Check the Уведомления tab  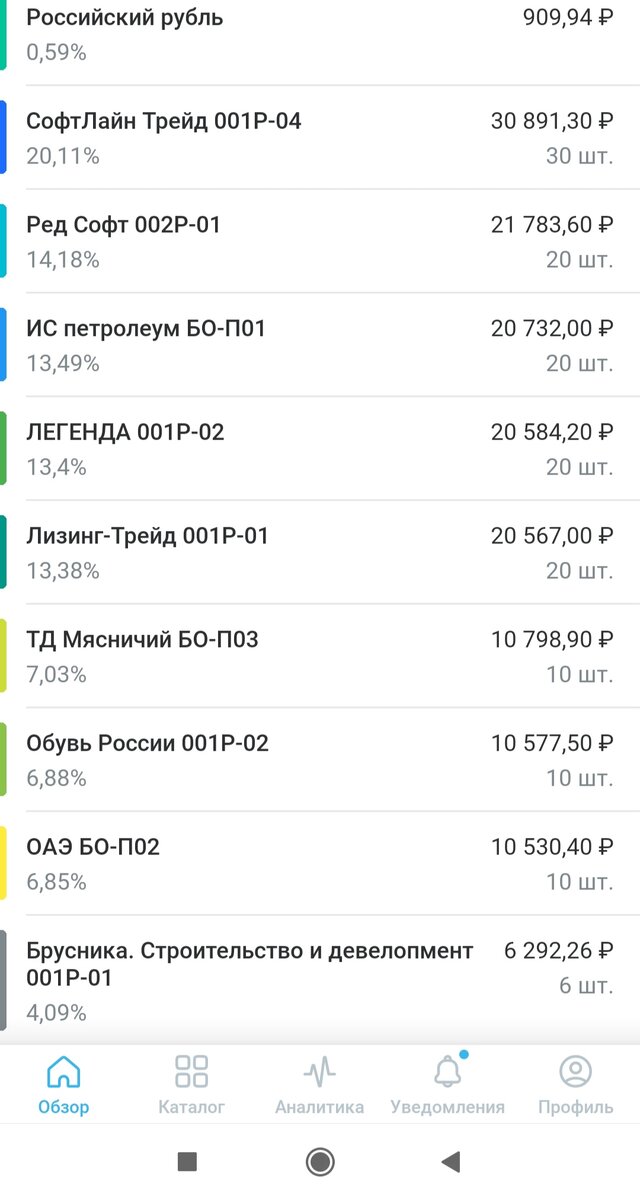coord(447,1084)
